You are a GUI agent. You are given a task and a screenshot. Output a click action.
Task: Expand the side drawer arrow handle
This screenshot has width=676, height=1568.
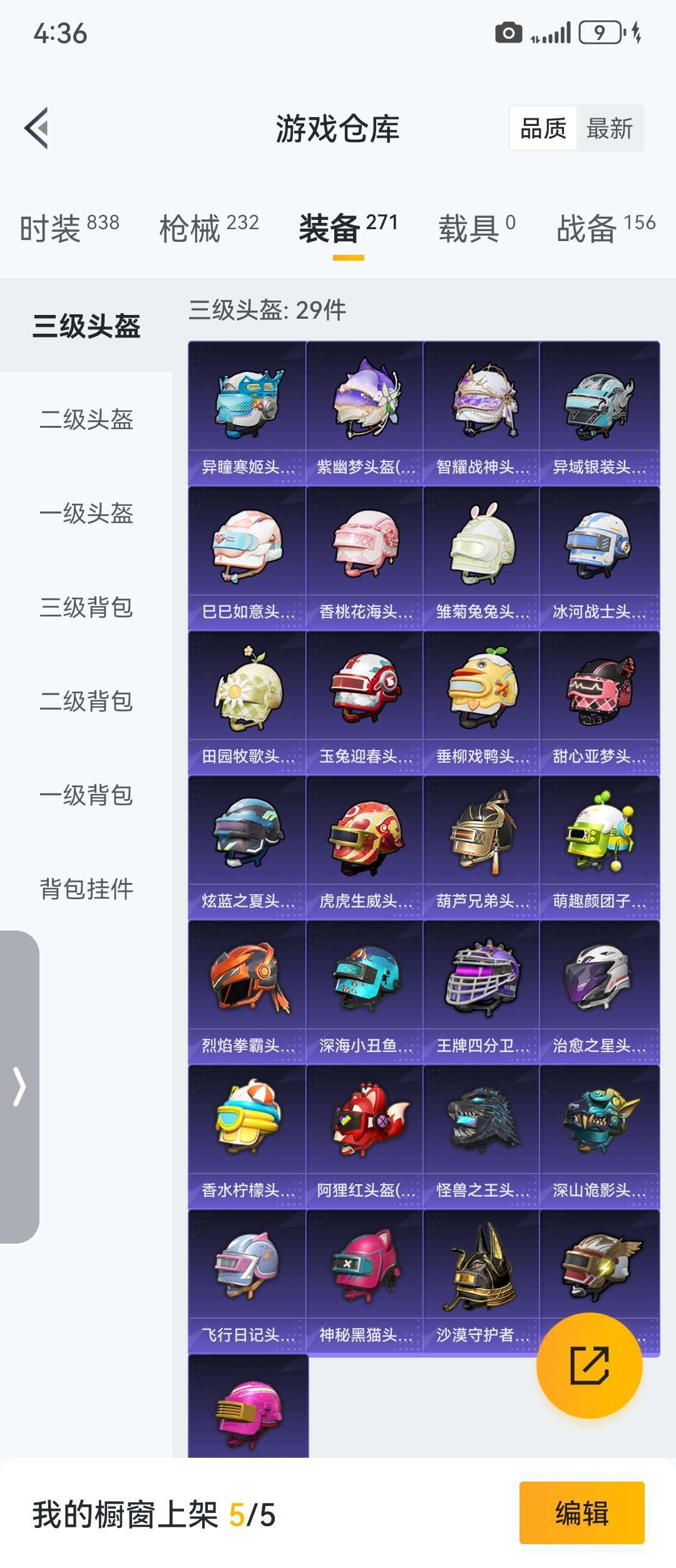[x=19, y=1087]
